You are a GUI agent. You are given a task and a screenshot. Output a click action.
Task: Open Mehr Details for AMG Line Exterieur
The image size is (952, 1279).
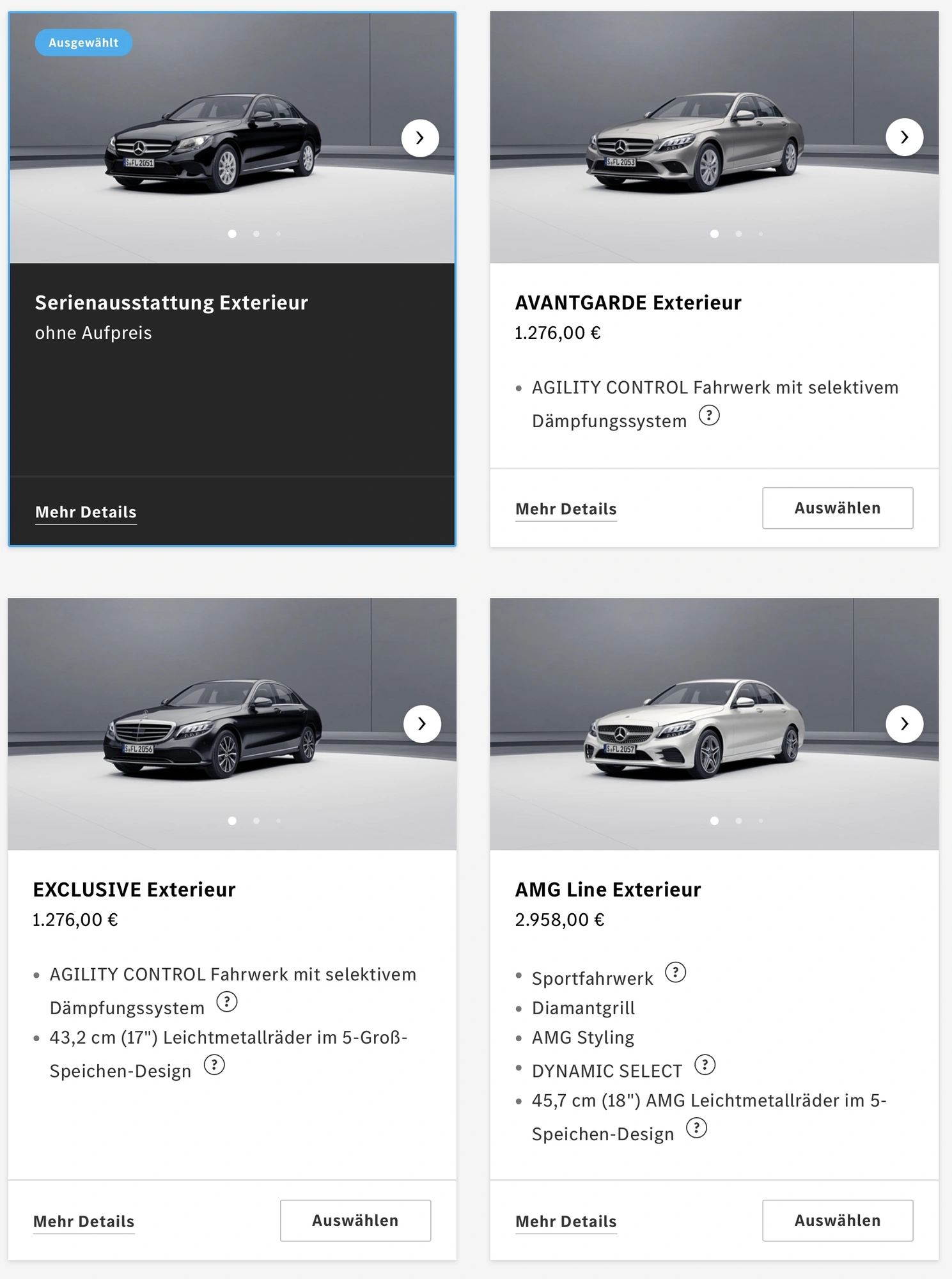(566, 1221)
